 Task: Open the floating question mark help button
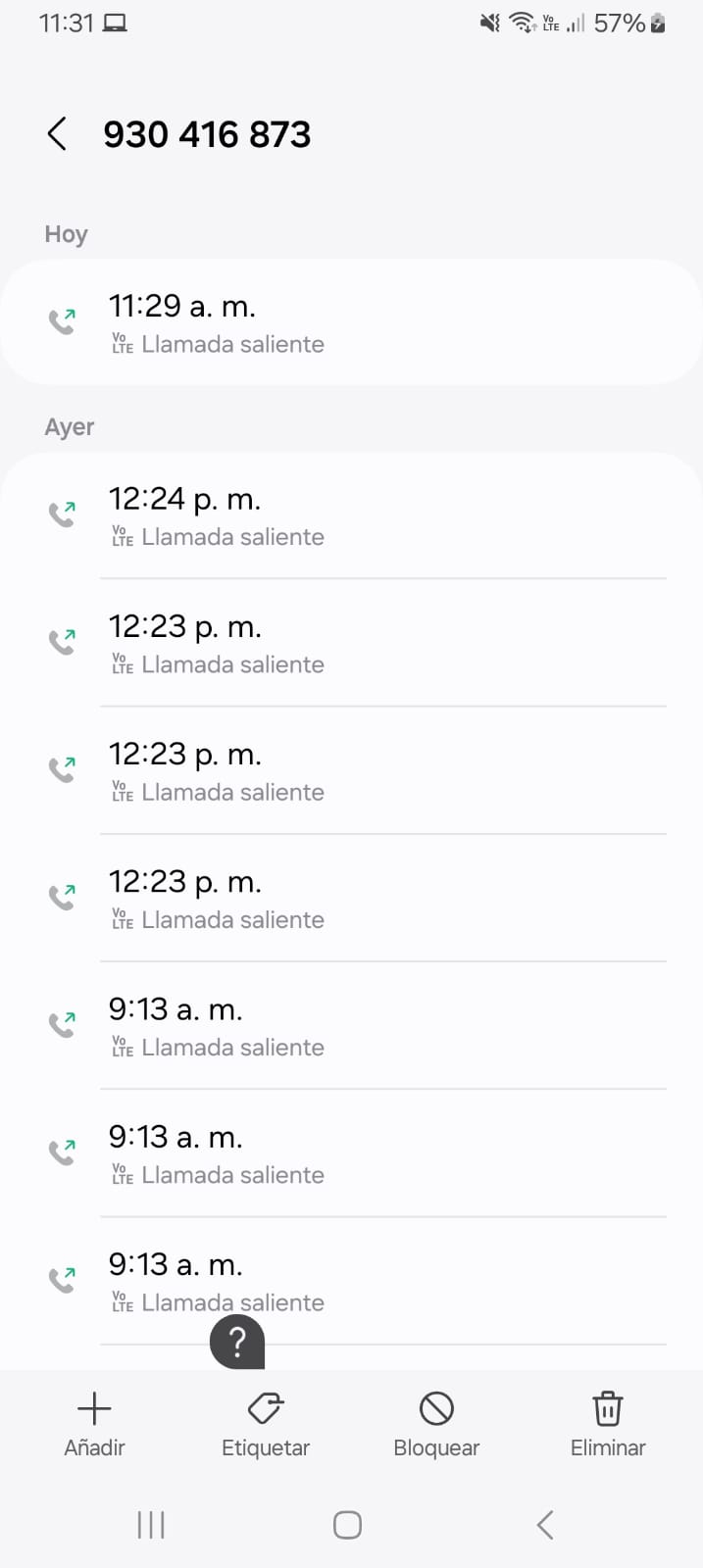click(x=237, y=1342)
